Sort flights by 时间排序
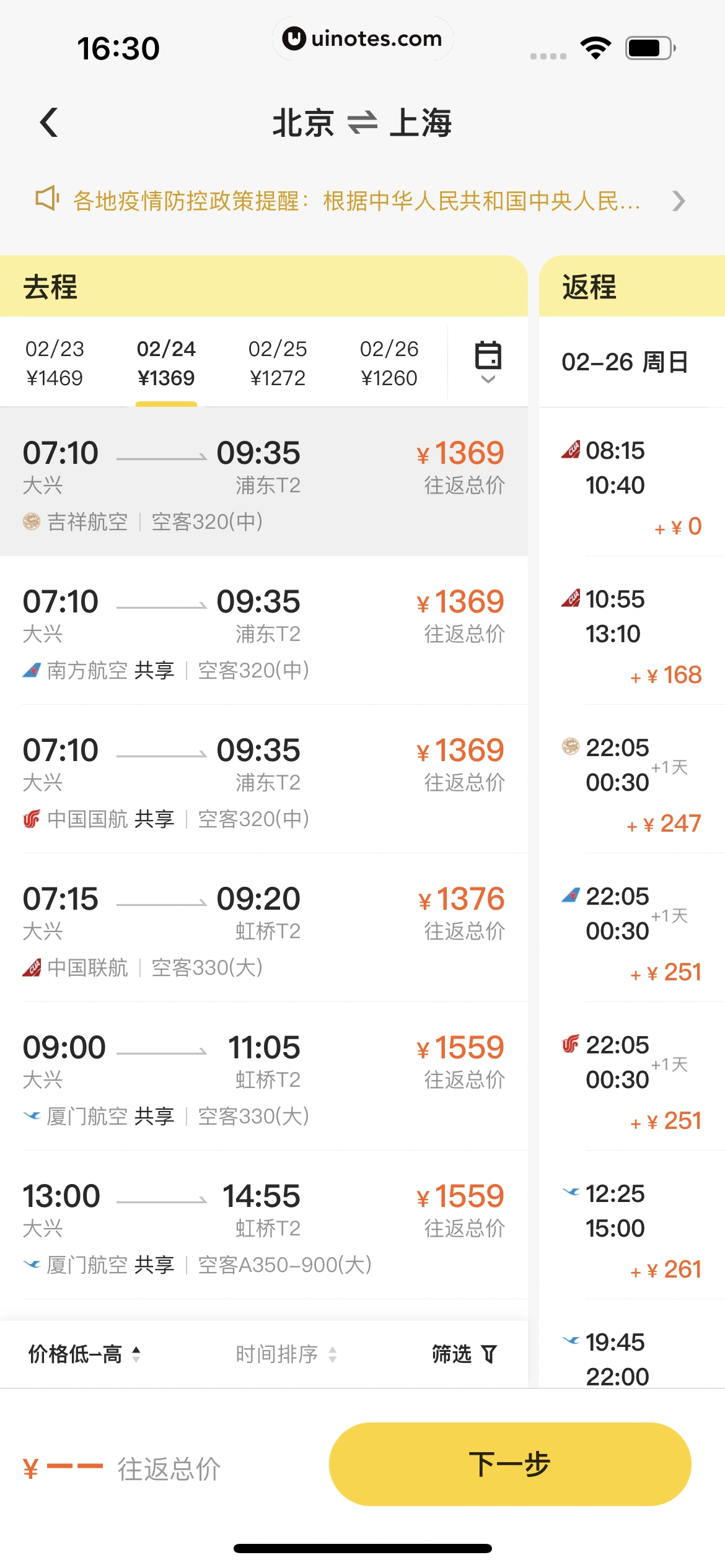Image resolution: width=725 pixels, height=1568 pixels. pos(285,1354)
